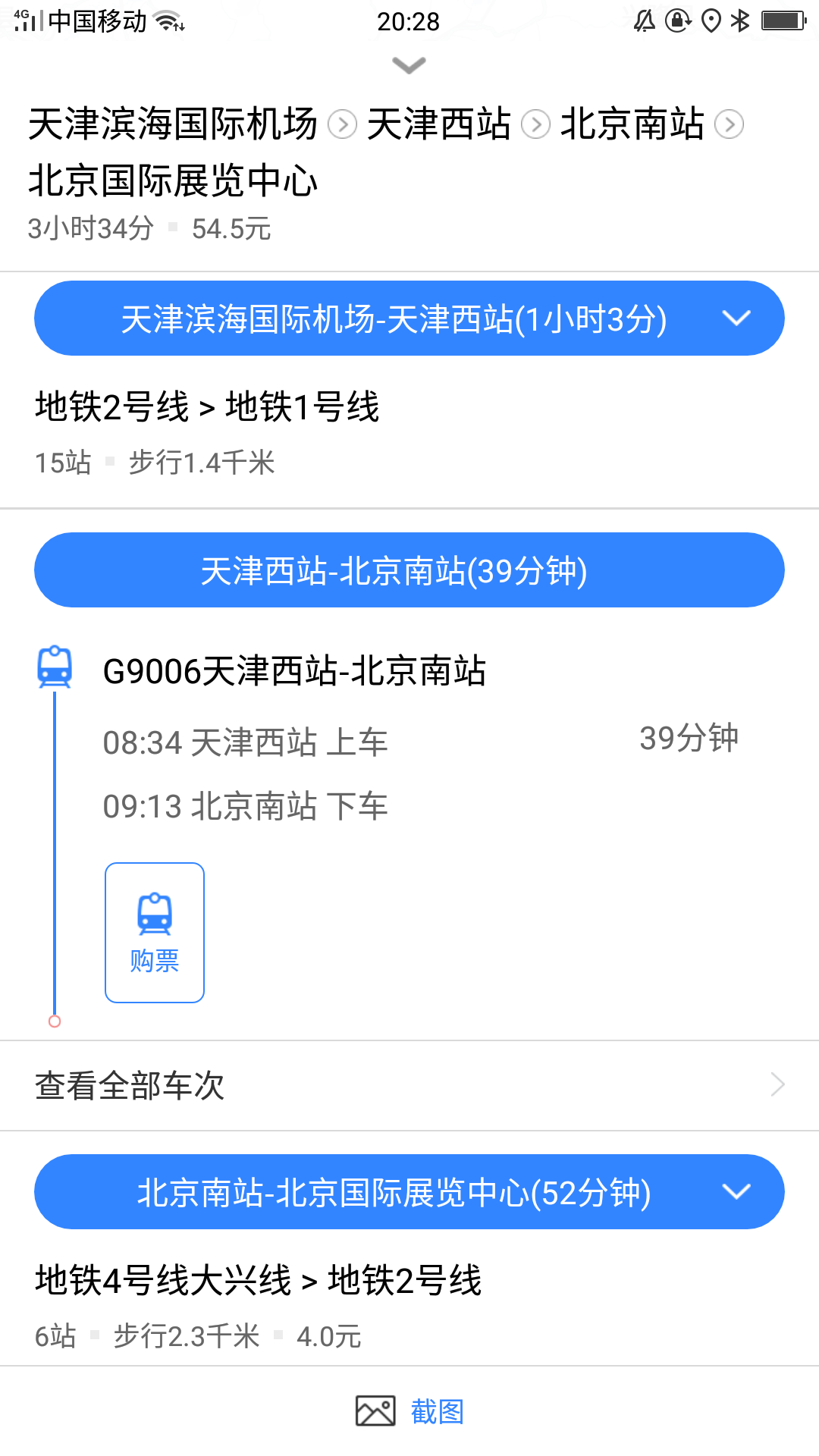Collapse the panel with the top down chevron
This screenshot has height=1456, width=819.
coord(409,66)
